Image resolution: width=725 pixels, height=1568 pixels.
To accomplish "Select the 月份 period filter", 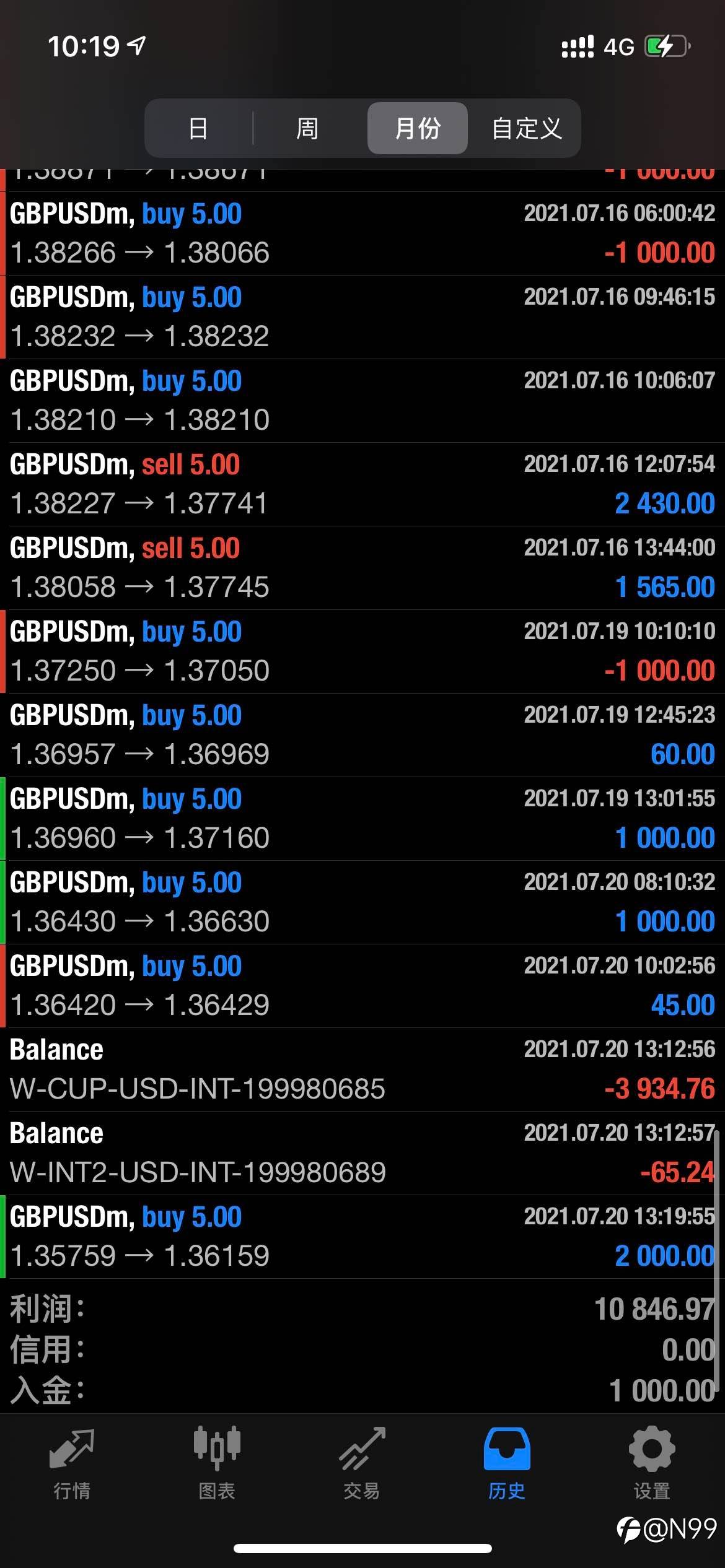I will click(x=417, y=128).
